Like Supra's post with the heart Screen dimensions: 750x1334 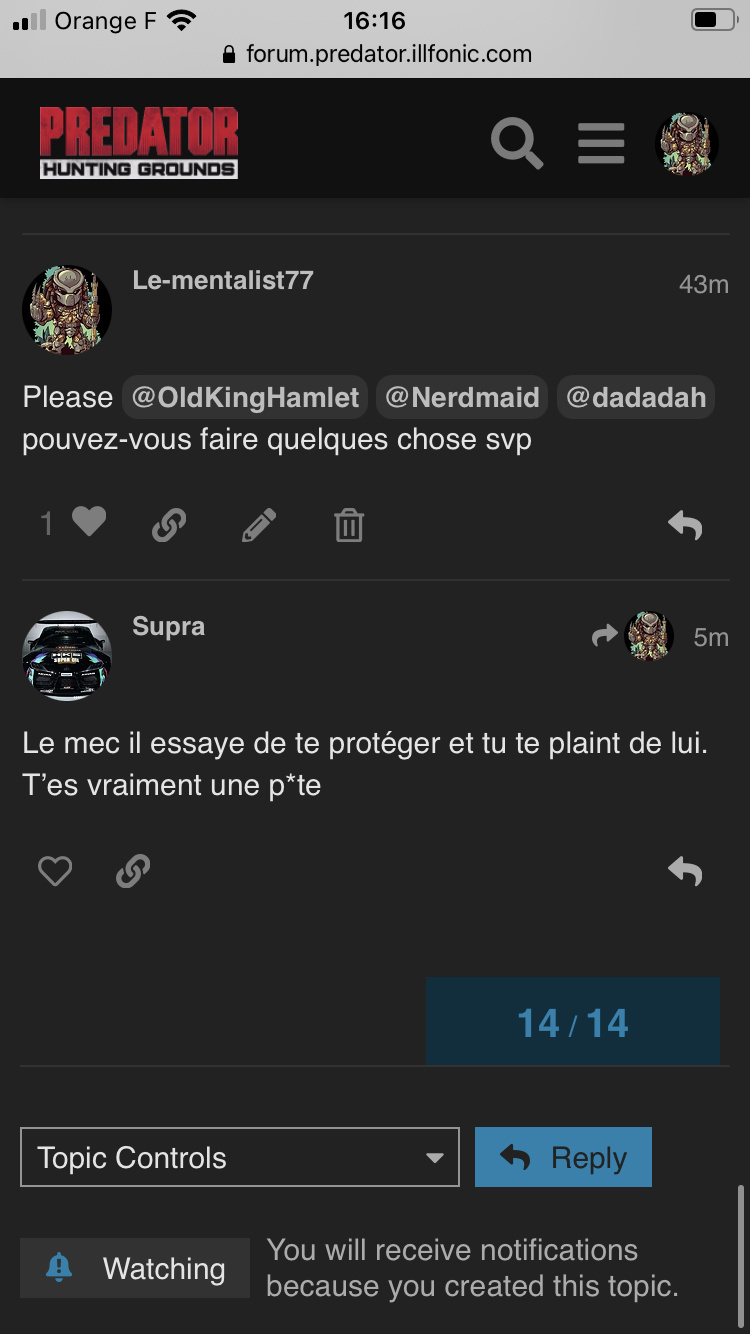tap(55, 872)
